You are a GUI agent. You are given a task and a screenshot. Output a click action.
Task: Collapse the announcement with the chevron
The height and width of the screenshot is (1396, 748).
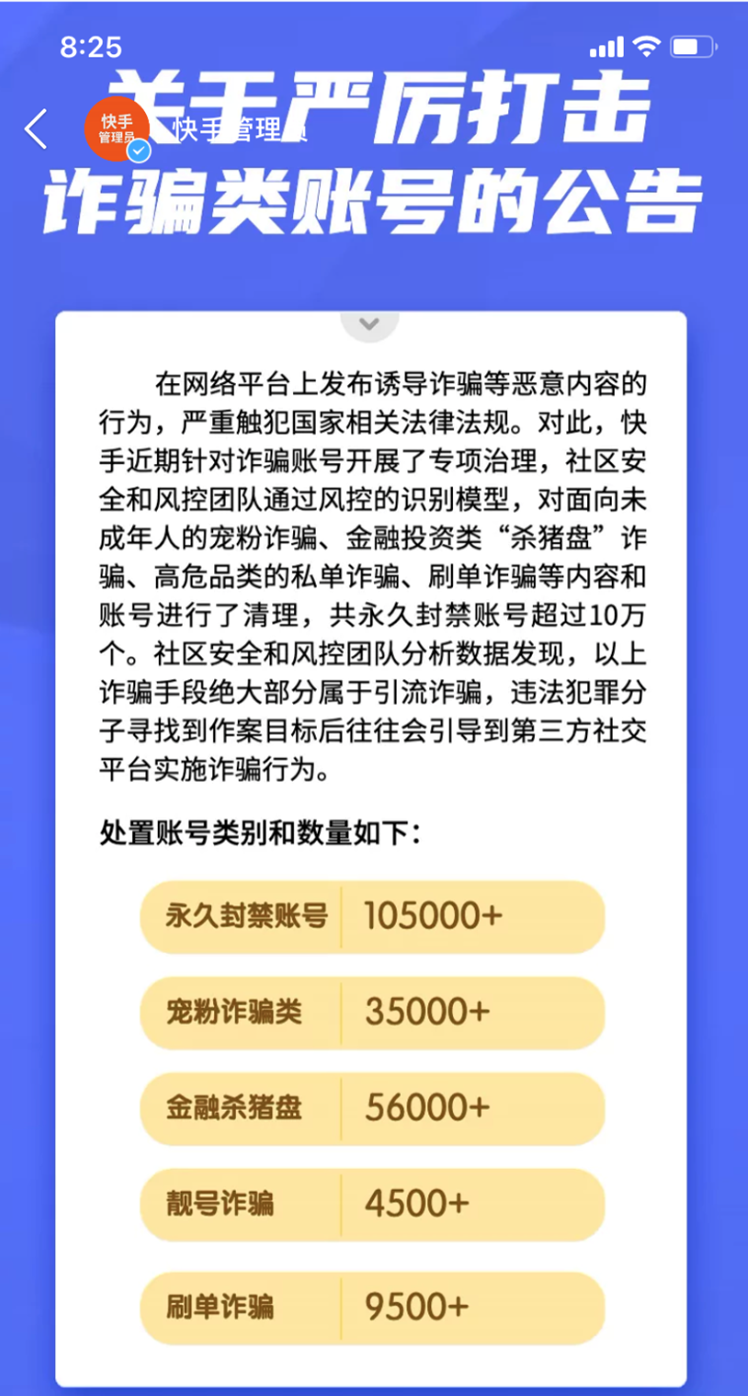click(369, 323)
